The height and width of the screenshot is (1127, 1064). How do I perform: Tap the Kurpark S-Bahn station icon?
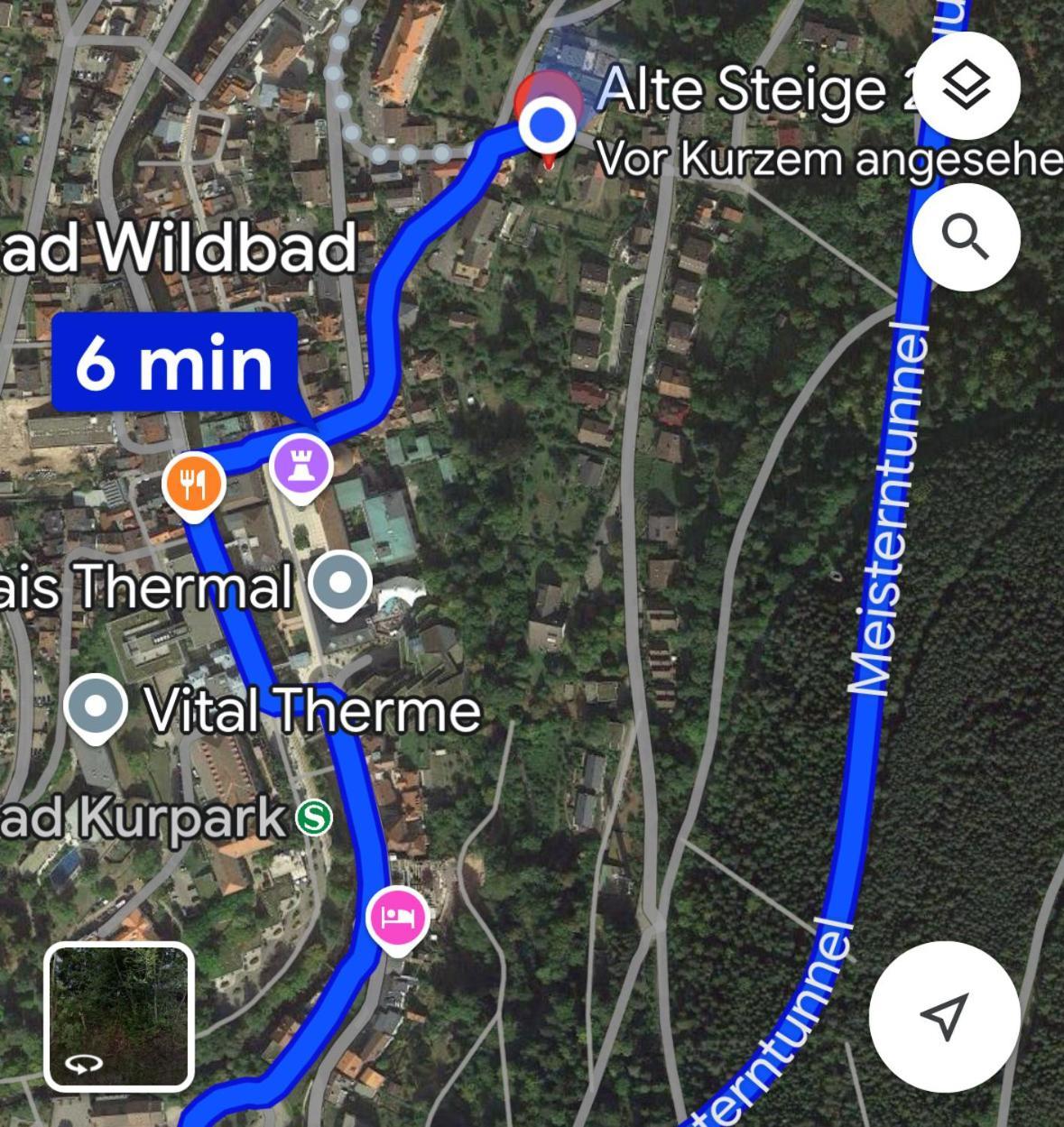(315, 818)
